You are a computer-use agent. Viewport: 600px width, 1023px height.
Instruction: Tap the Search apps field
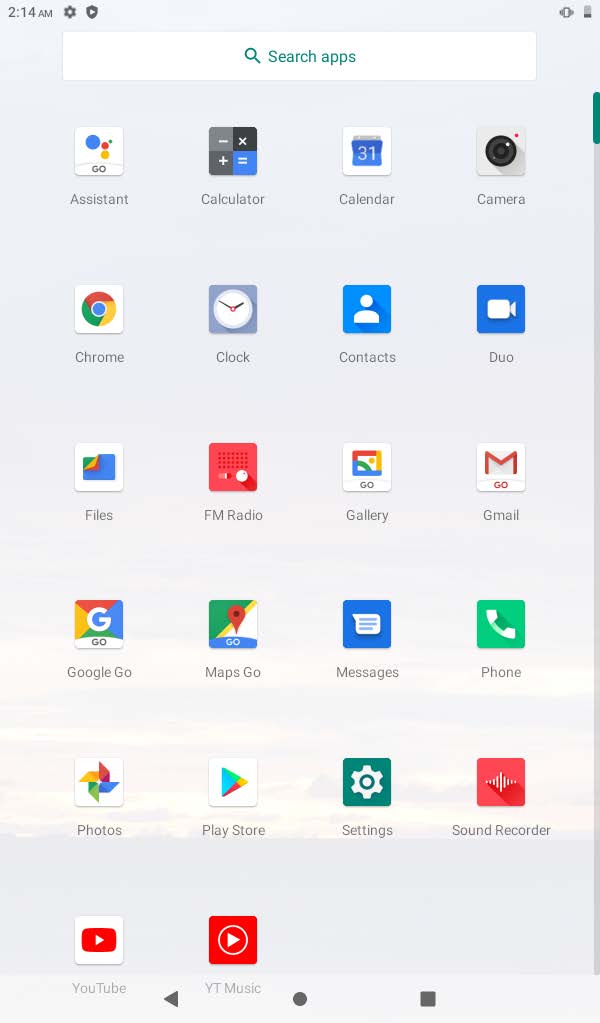(x=299, y=56)
